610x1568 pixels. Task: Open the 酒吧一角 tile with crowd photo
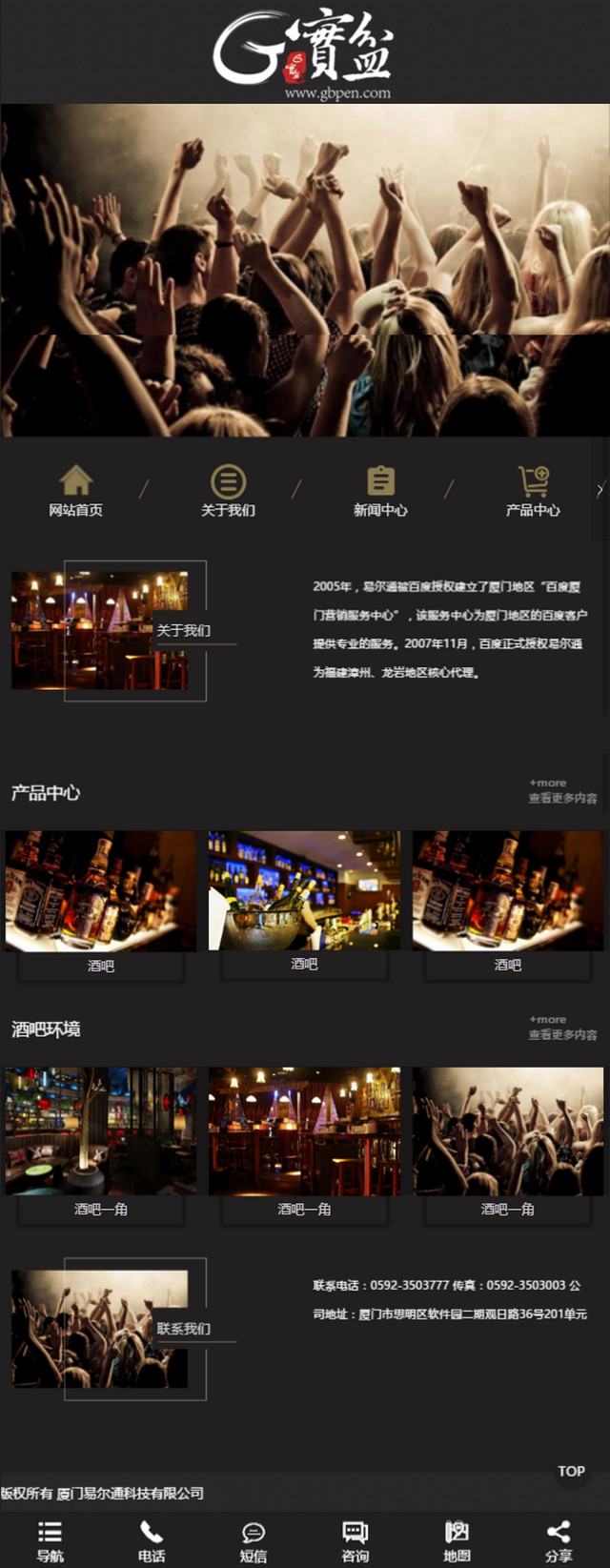(x=507, y=1140)
